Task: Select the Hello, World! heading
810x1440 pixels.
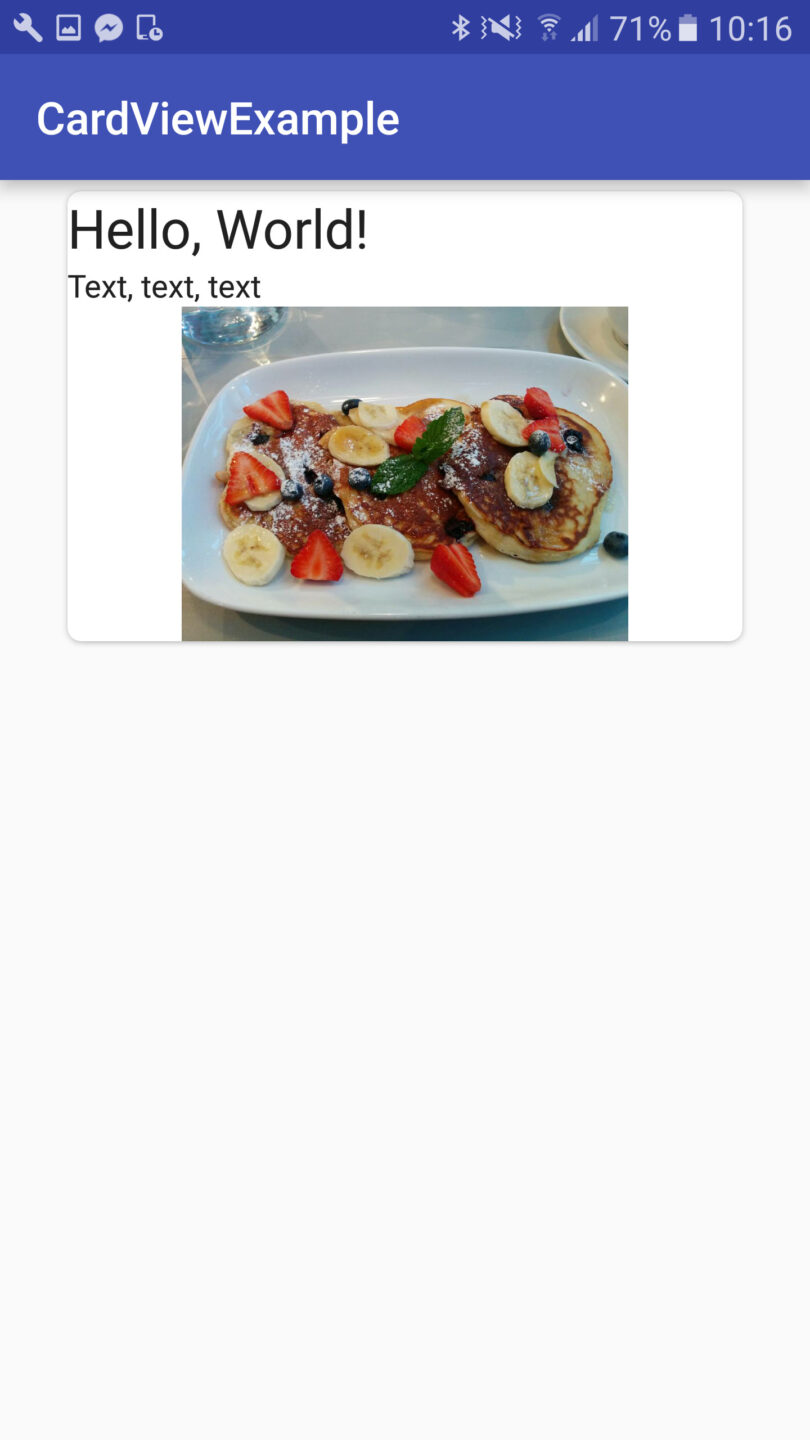Action: coord(217,229)
